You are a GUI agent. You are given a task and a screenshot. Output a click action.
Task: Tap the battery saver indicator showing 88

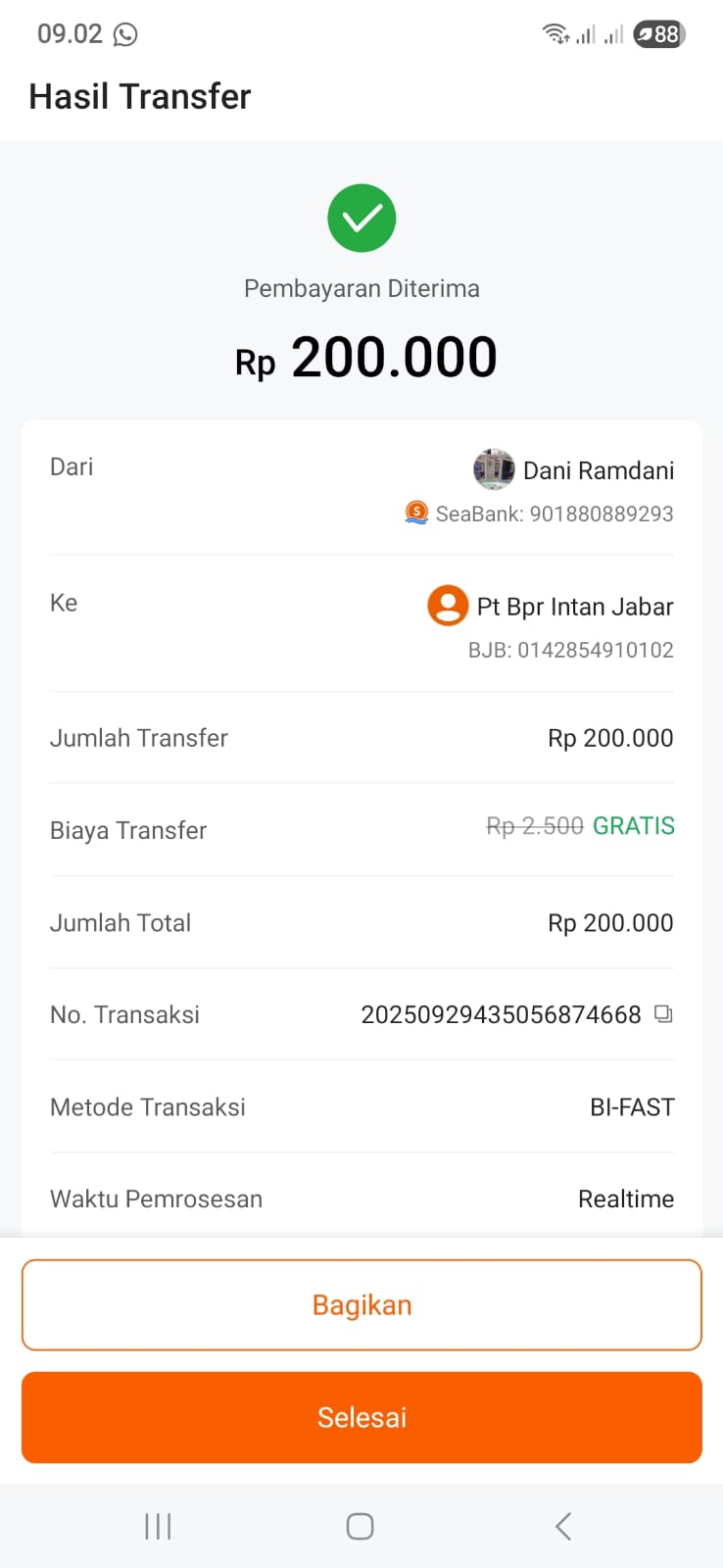[658, 34]
